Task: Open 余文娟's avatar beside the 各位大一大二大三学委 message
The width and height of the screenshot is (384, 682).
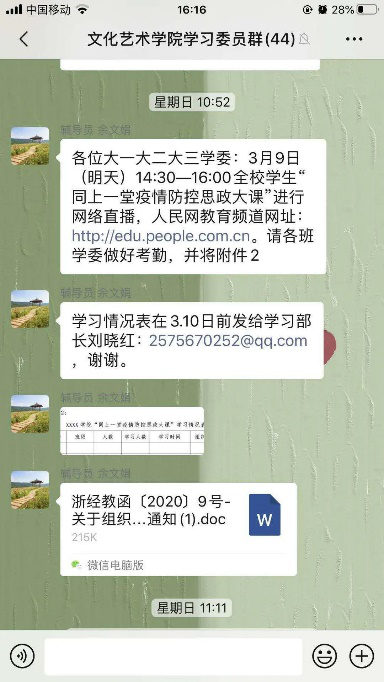Action: click(30, 146)
